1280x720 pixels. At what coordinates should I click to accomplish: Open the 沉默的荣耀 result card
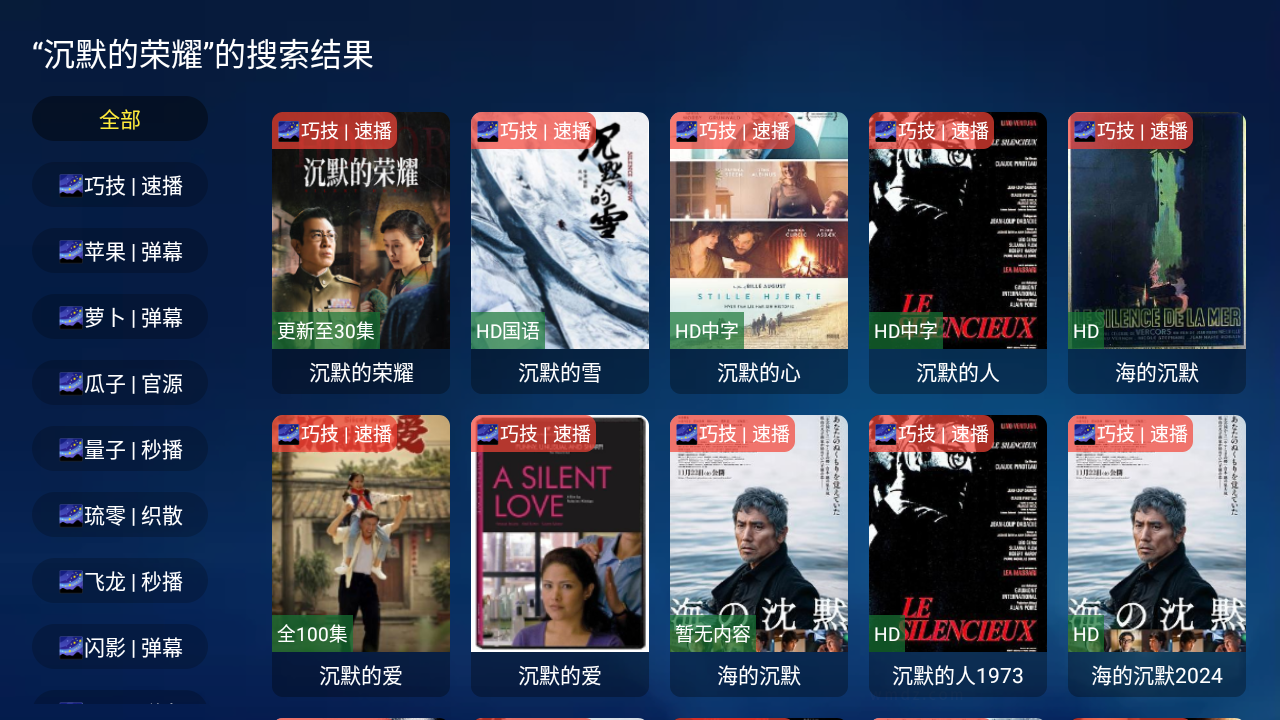pos(361,250)
